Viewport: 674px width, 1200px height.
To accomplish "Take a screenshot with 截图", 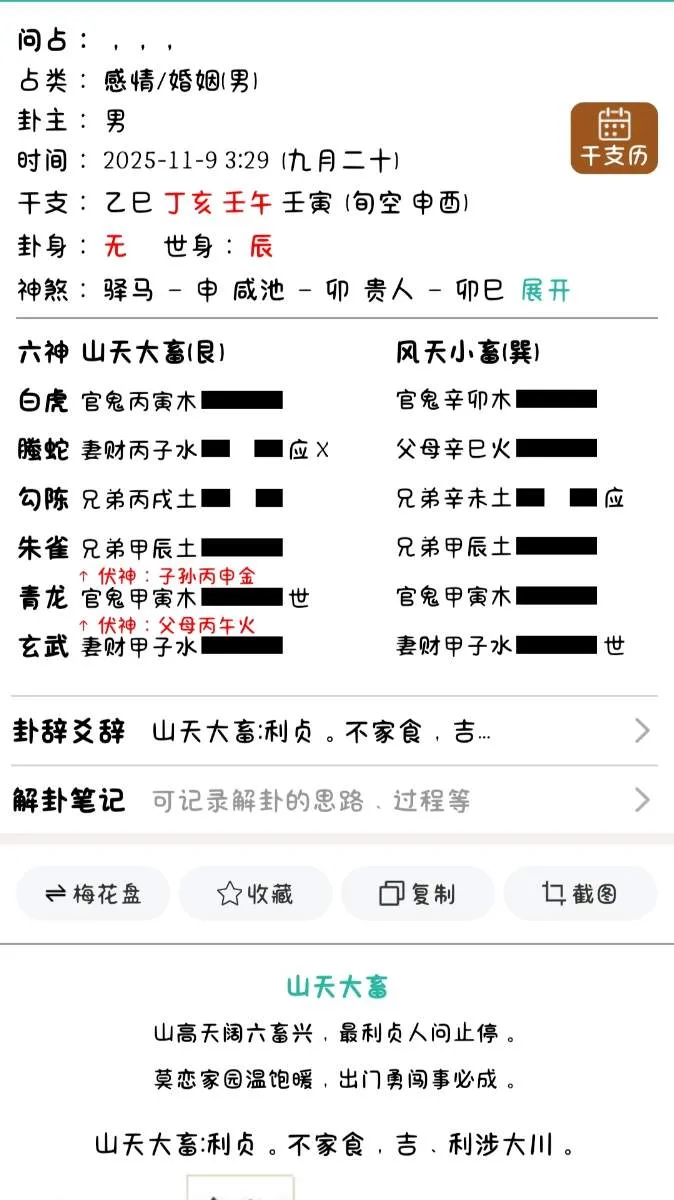I will pyautogui.click(x=580, y=894).
